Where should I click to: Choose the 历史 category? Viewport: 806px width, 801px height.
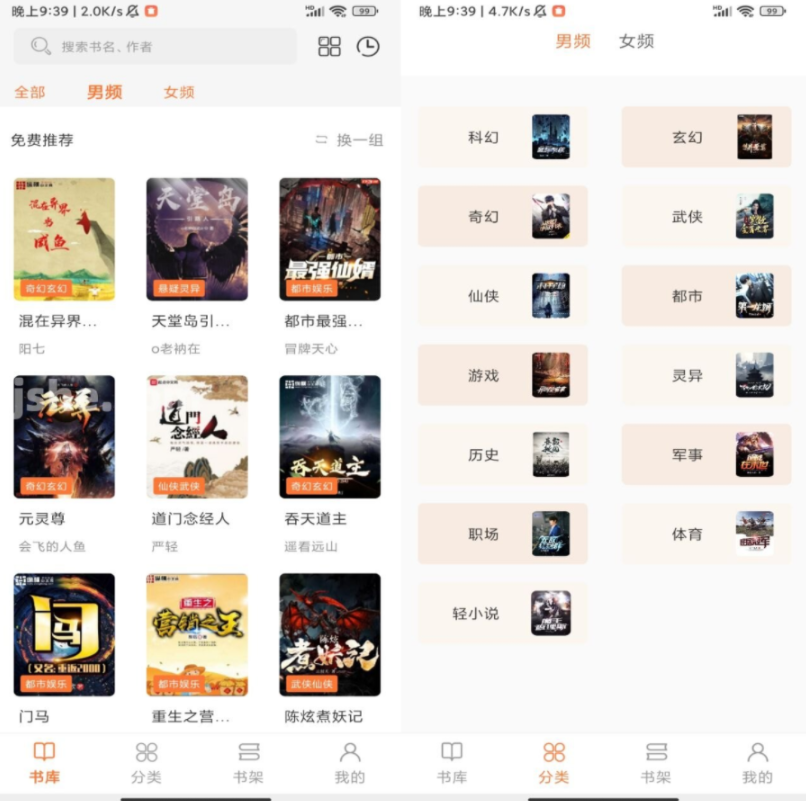(503, 454)
